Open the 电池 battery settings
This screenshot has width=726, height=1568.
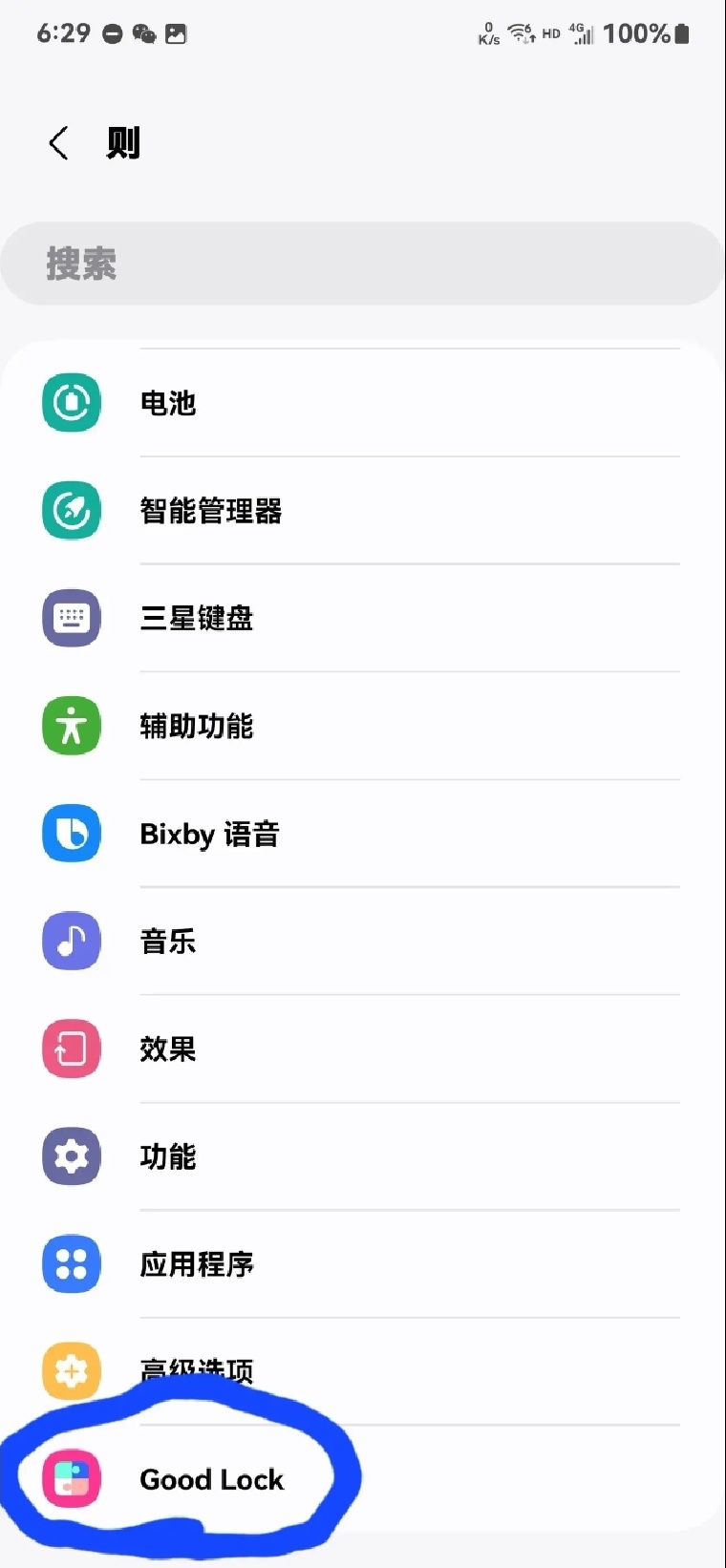click(361, 403)
